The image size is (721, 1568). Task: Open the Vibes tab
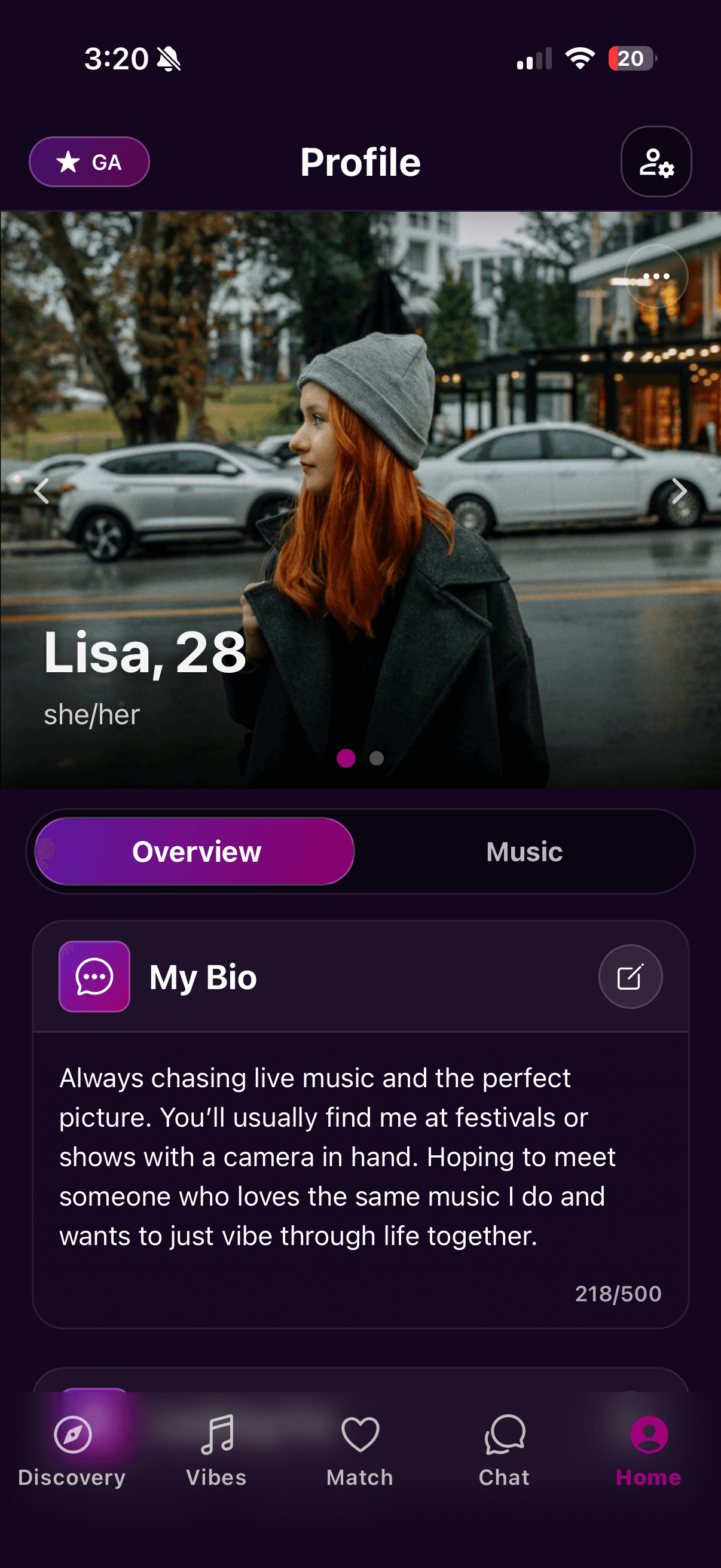[216, 1450]
